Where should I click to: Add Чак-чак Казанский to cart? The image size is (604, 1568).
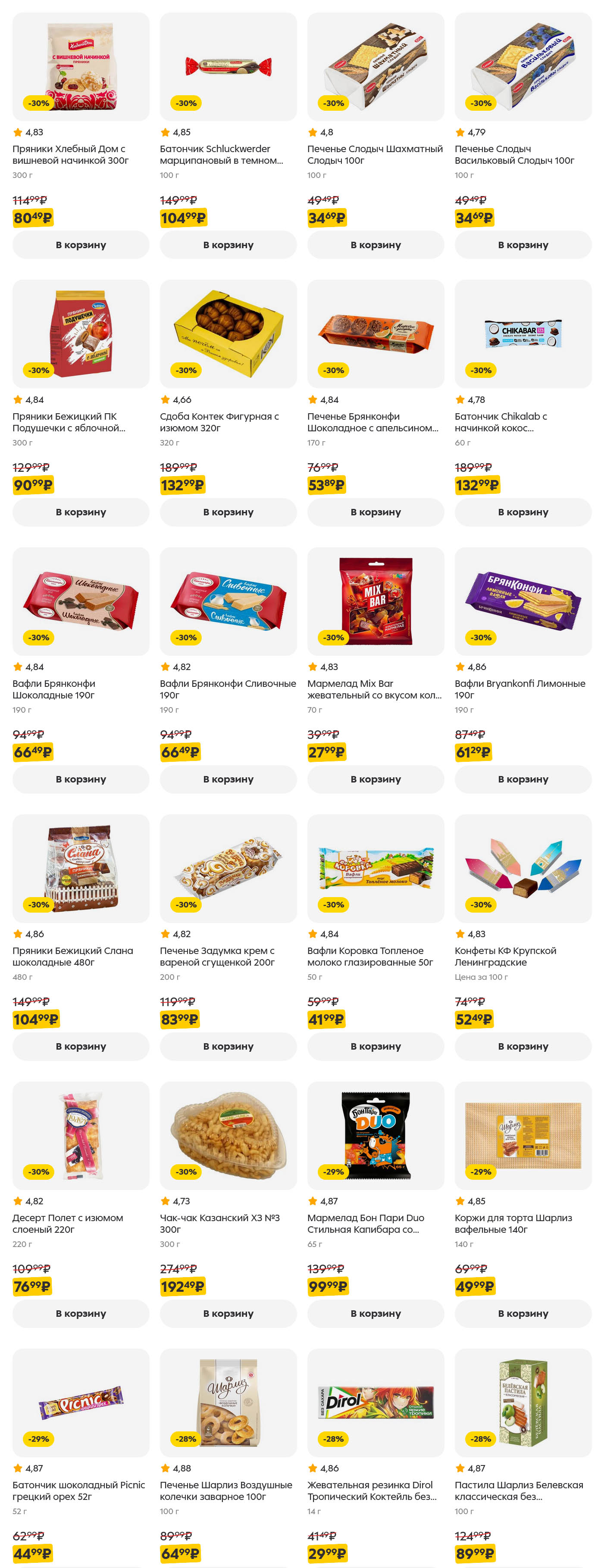click(228, 1314)
